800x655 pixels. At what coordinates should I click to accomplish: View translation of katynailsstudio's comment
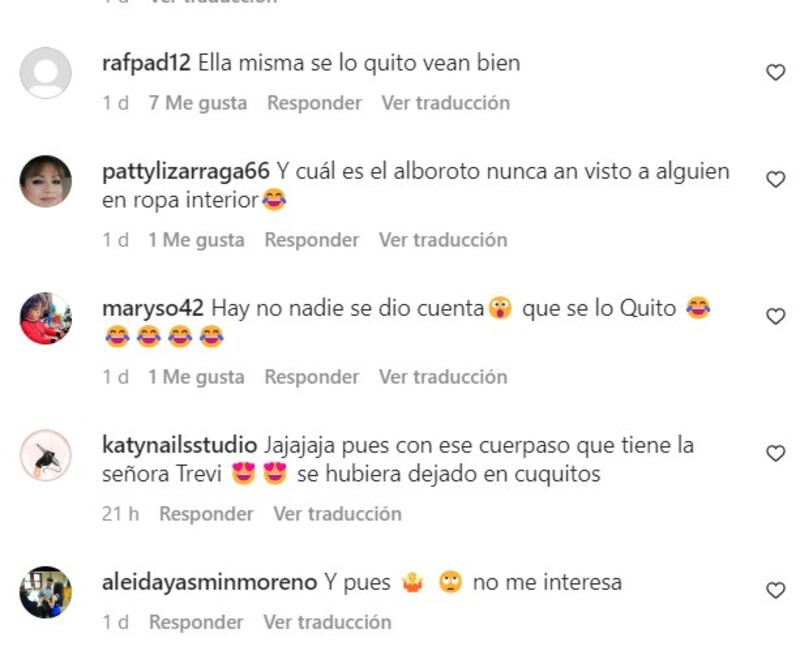tap(337, 514)
